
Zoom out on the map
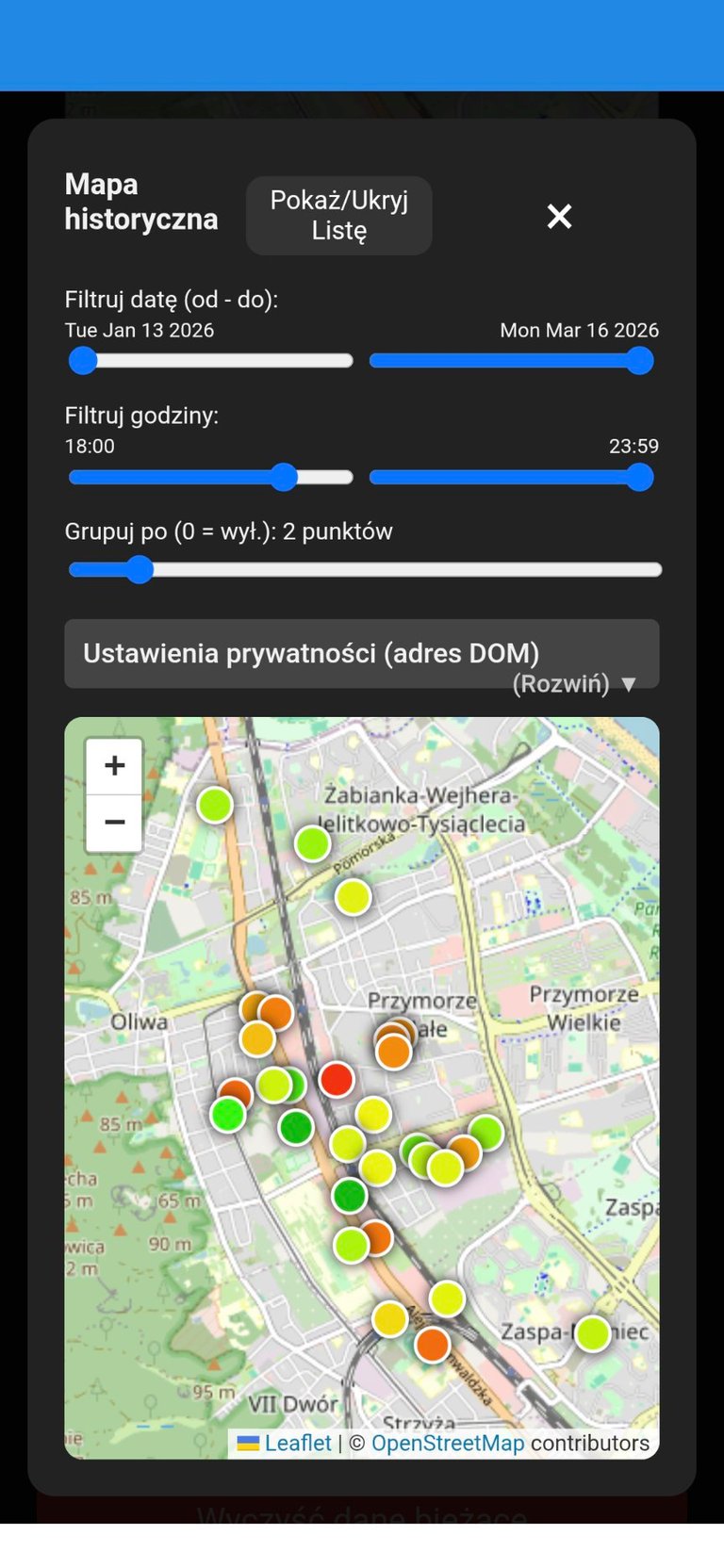coord(114,823)
